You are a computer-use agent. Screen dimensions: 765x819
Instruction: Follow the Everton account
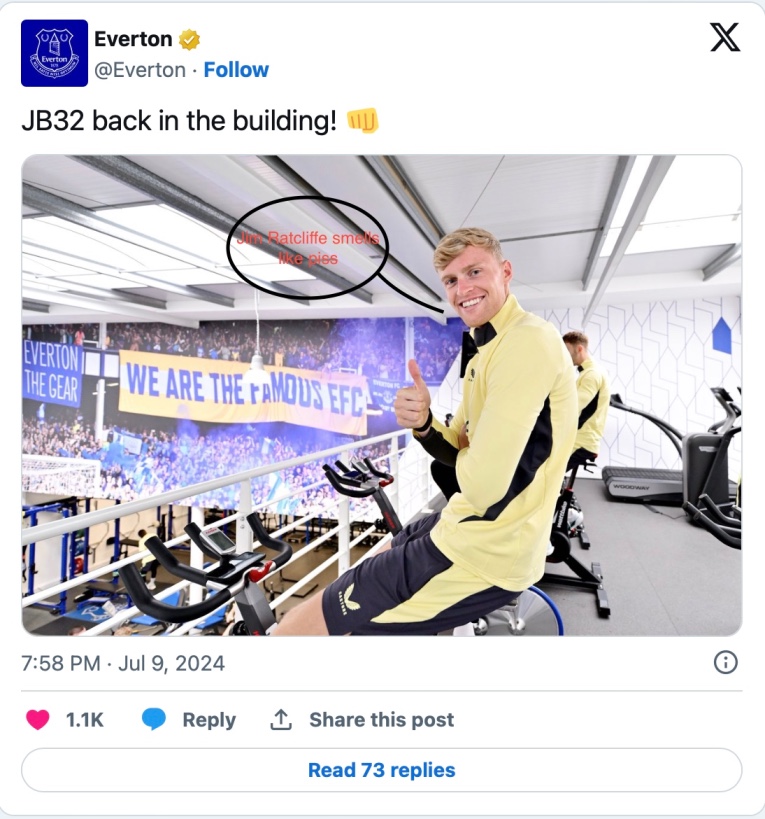click(x=236, y=70)
